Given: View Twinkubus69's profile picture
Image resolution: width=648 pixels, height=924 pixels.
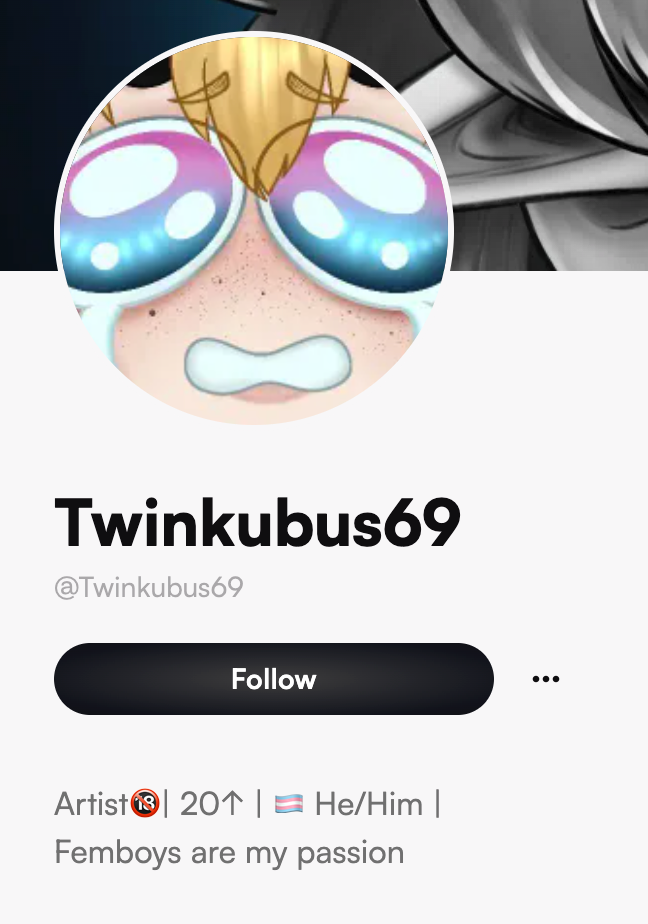Looking at the screenshot, I should click(254, 230).
